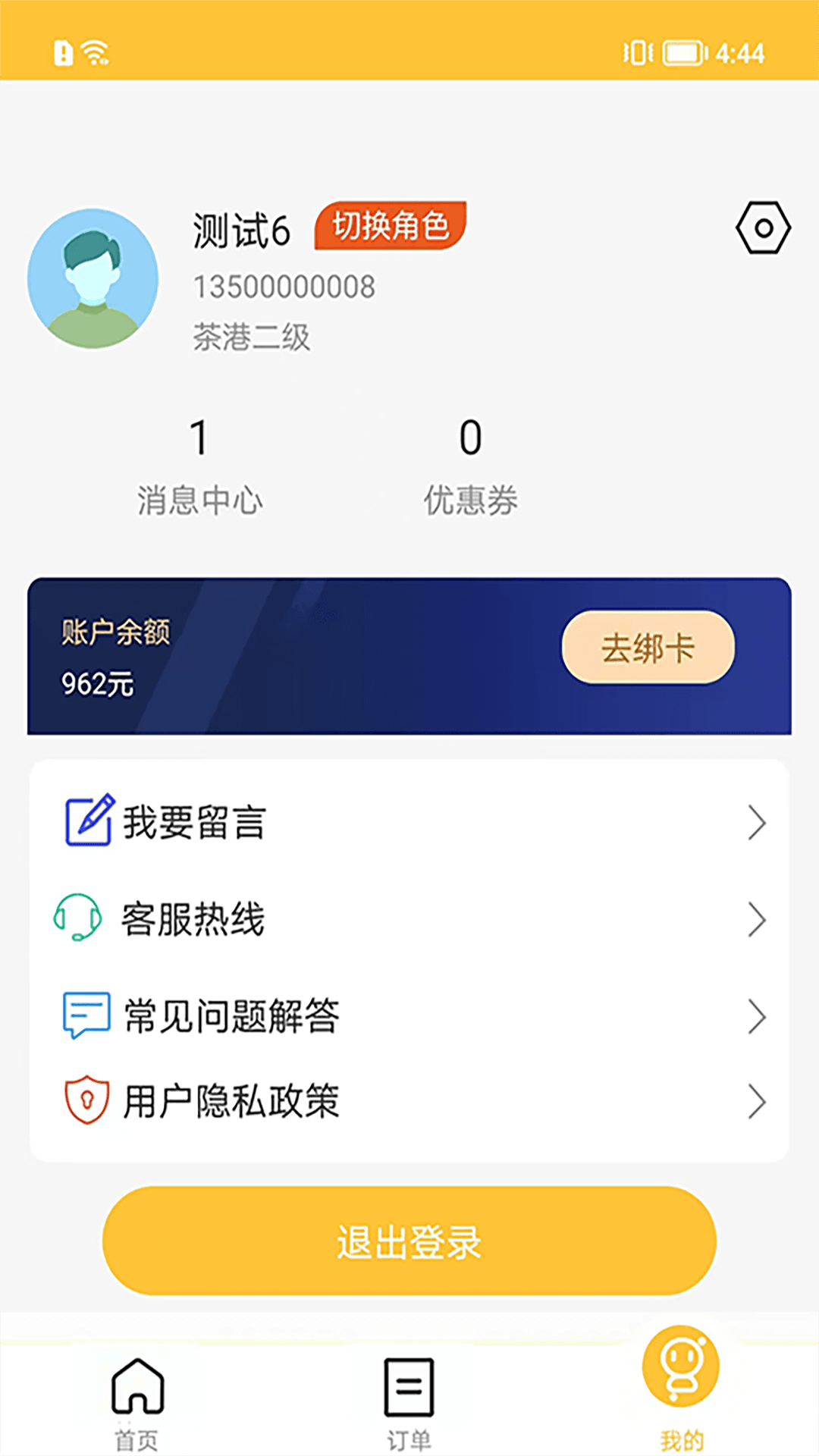Switch to the 首页 home tab

(x=137, y=1403)
